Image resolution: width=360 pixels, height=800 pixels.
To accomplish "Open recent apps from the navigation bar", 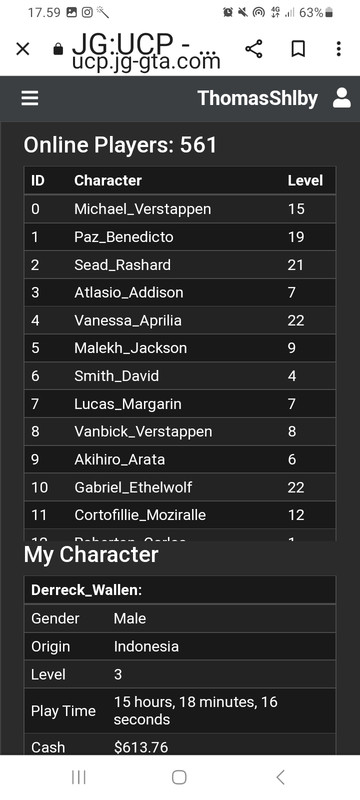I will (x=79, y=777).
